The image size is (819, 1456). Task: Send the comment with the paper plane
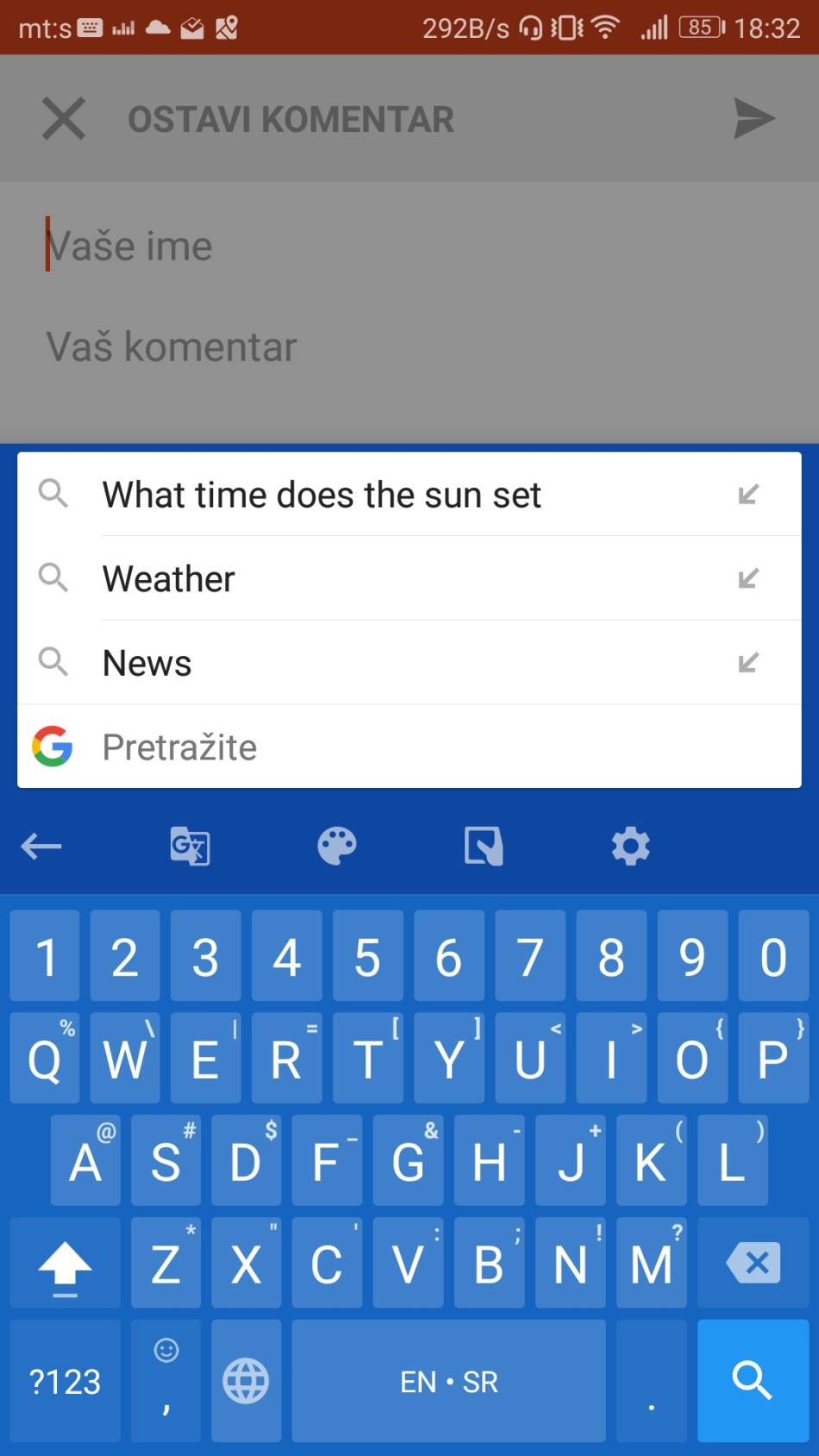coord(753,118)
